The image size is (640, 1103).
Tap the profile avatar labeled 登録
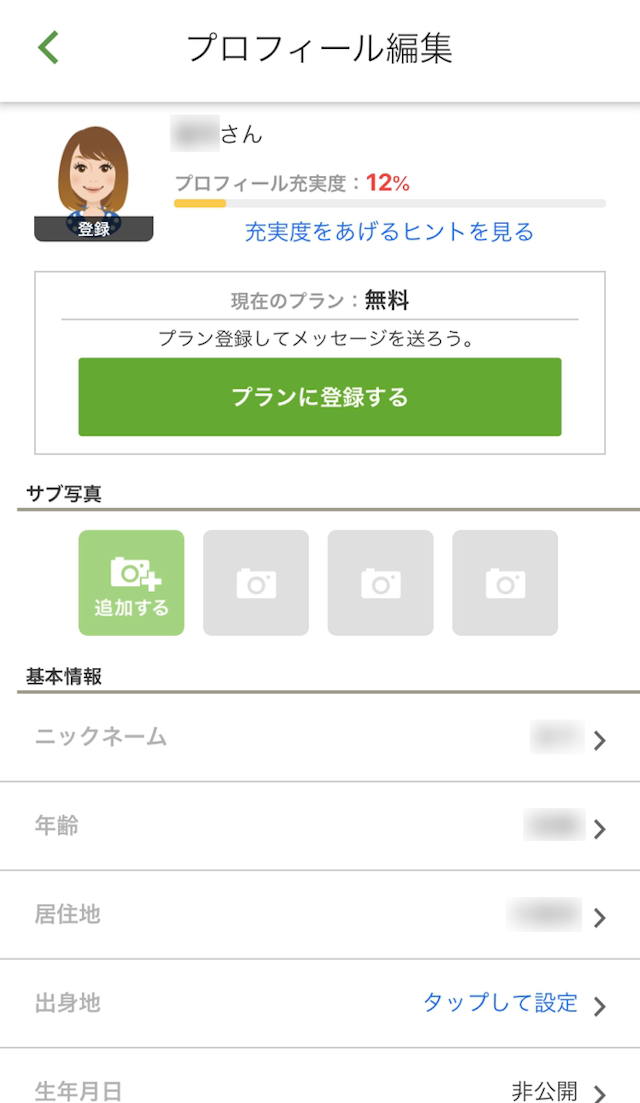(x=94, y=183)
